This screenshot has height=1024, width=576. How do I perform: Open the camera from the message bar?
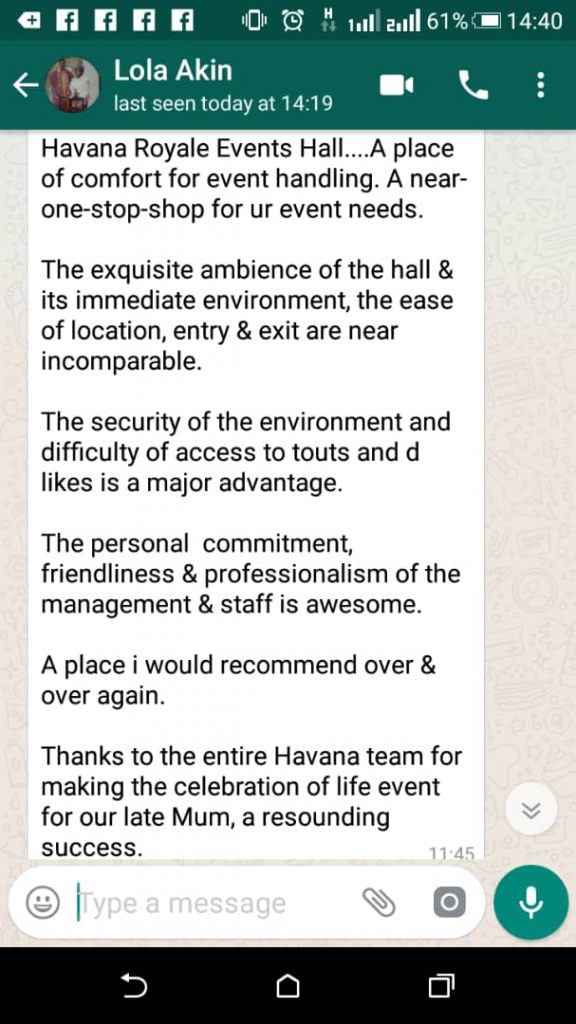click(449, 904)
